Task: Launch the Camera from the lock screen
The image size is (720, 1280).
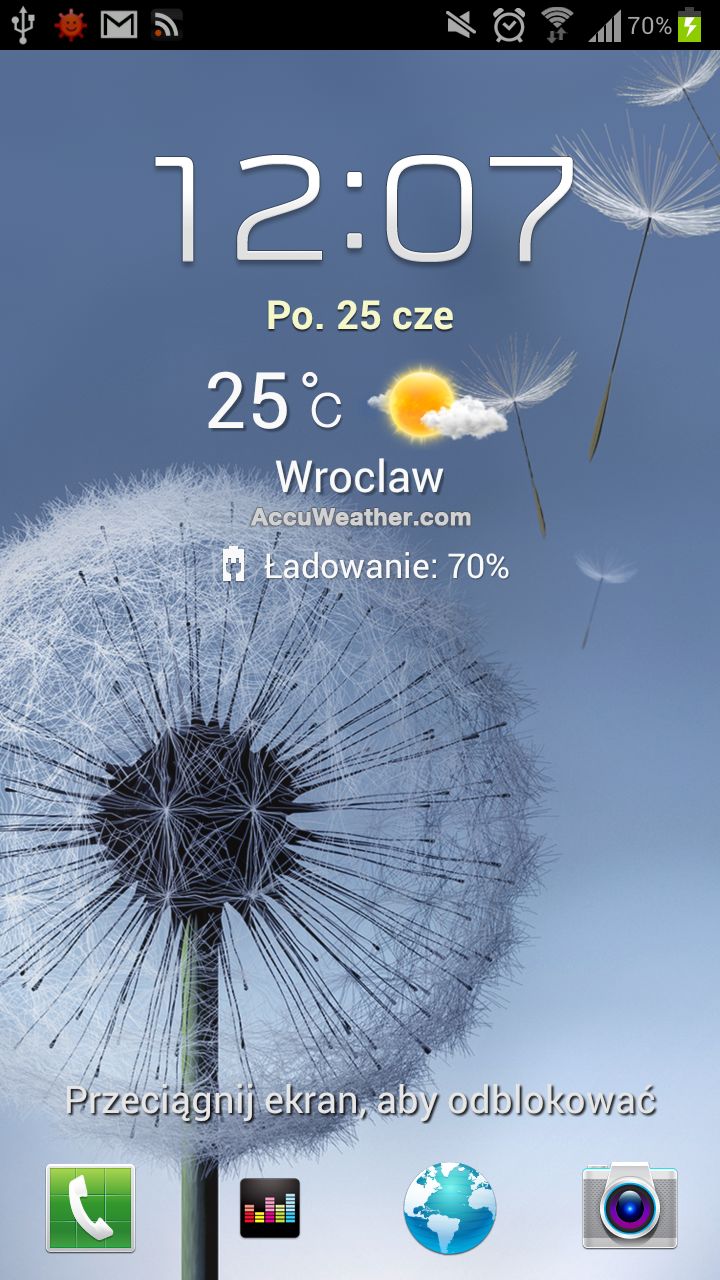Action: pyautogui.click(x=630, y=1205)
